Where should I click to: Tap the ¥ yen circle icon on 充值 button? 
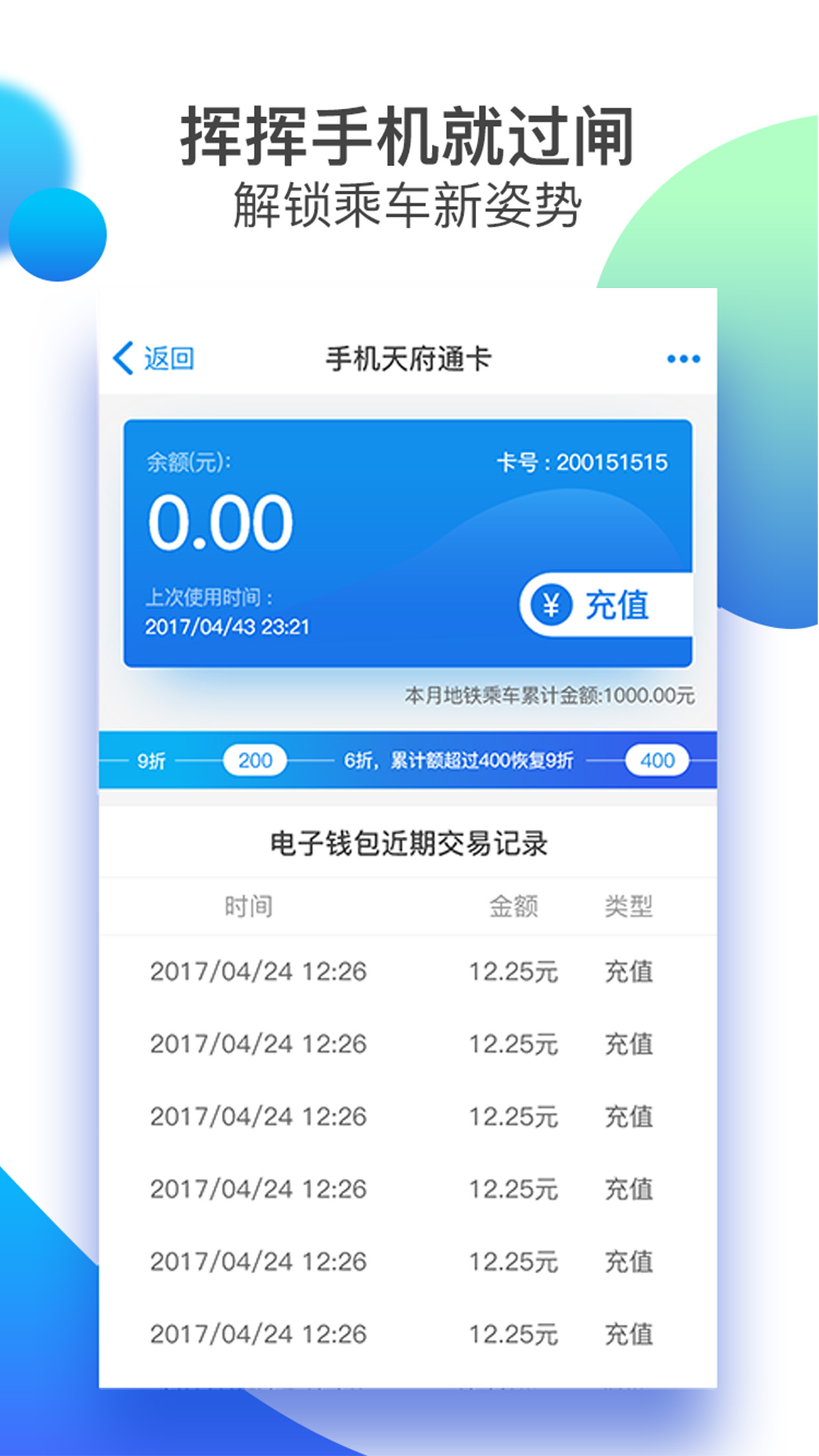click(x=551, y=603)
